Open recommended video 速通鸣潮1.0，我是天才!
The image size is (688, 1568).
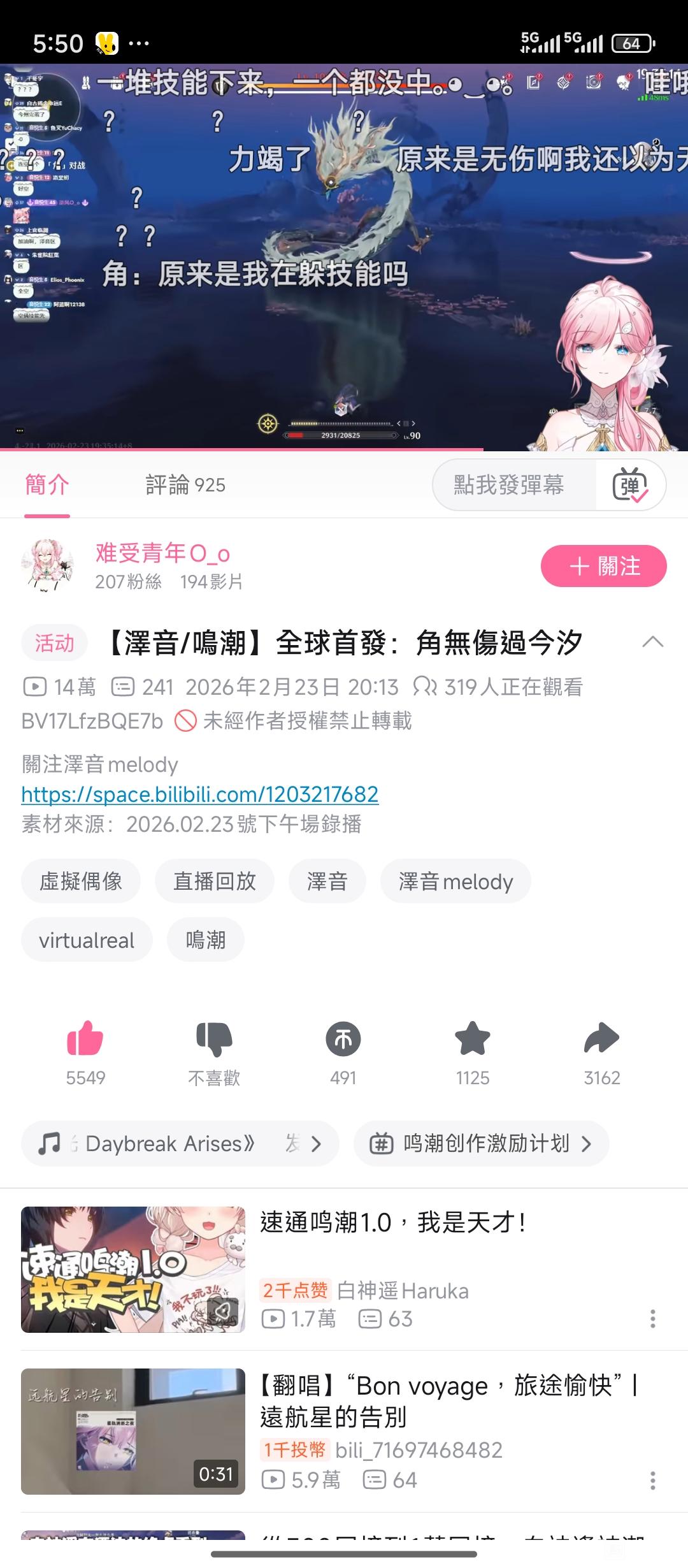[393, 1223]
